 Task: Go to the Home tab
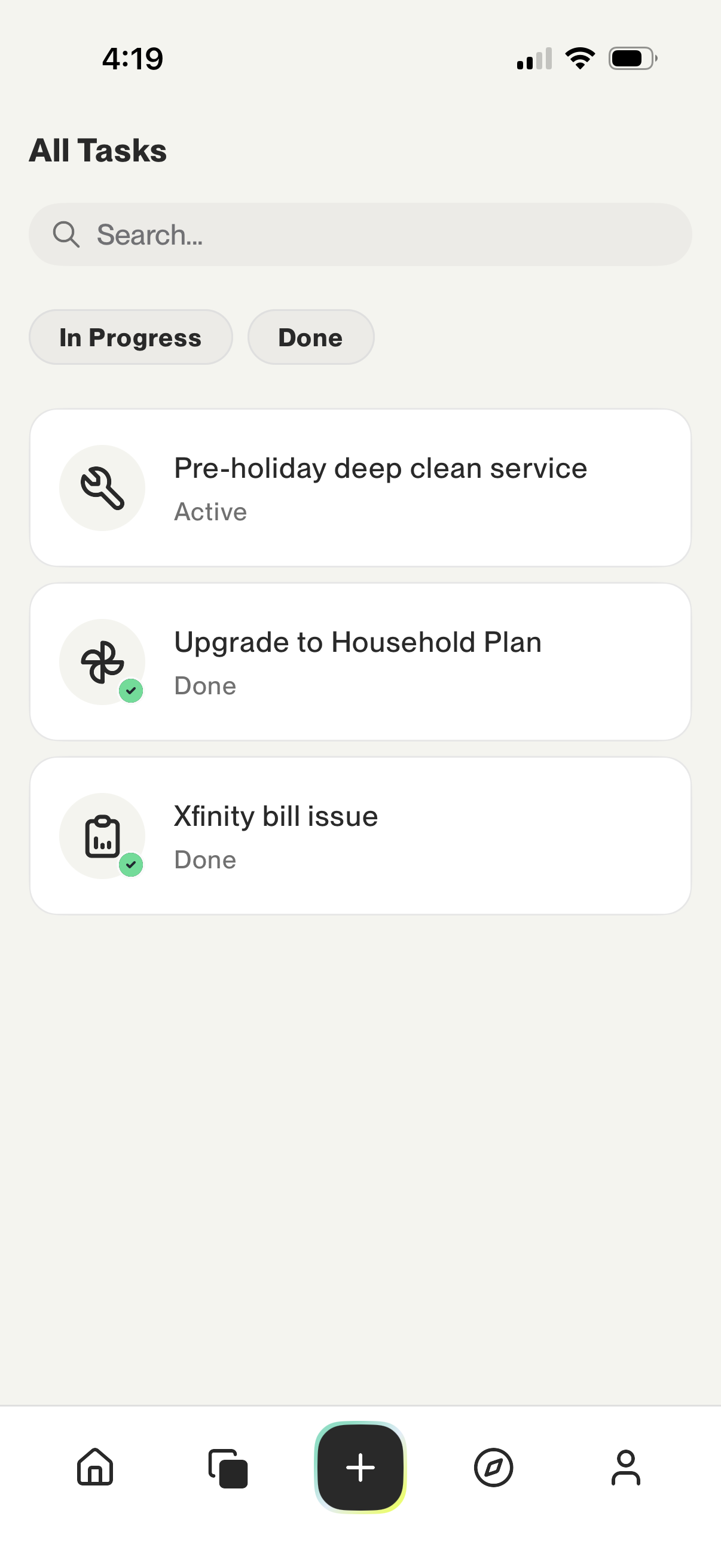click(95, 1467)
